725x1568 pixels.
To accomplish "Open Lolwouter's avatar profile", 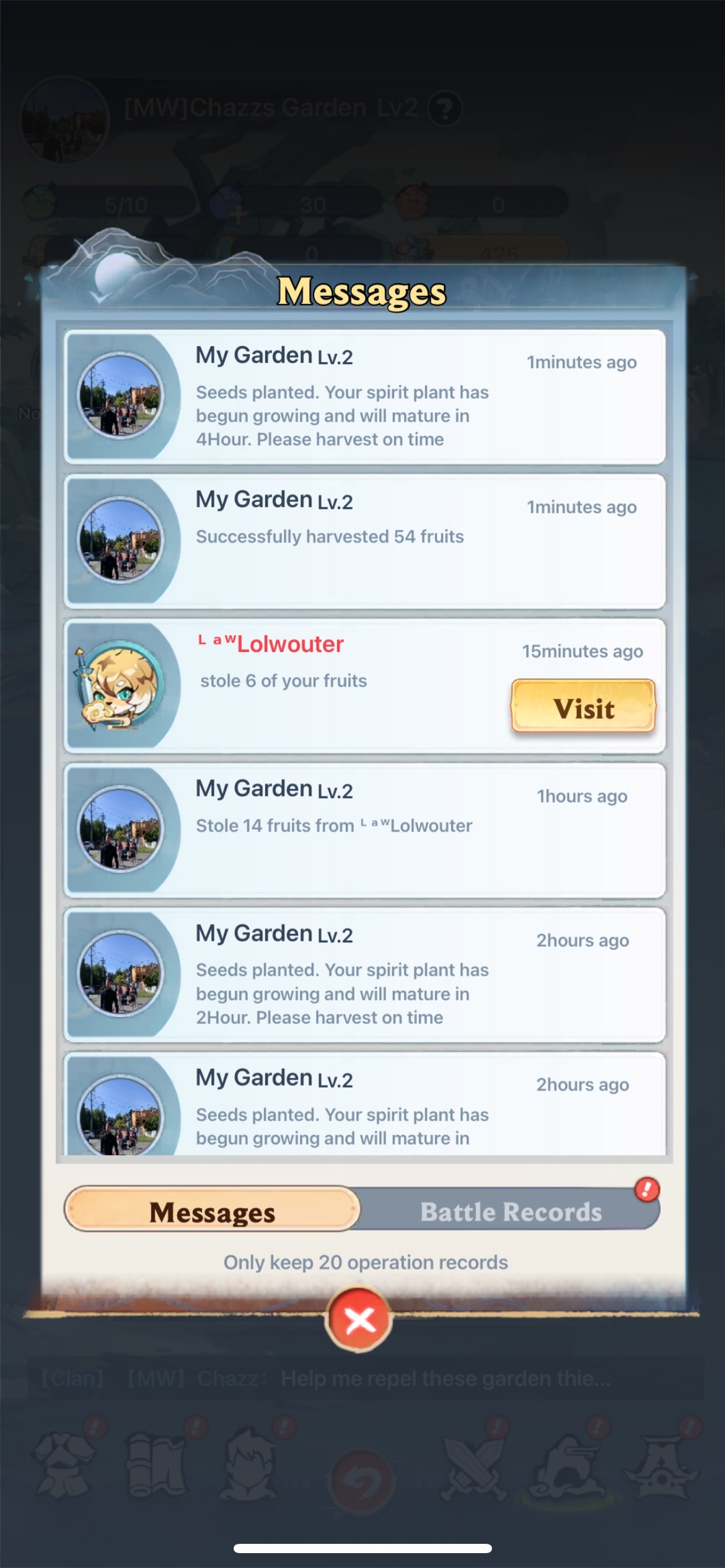I will [x=121, y=686].
